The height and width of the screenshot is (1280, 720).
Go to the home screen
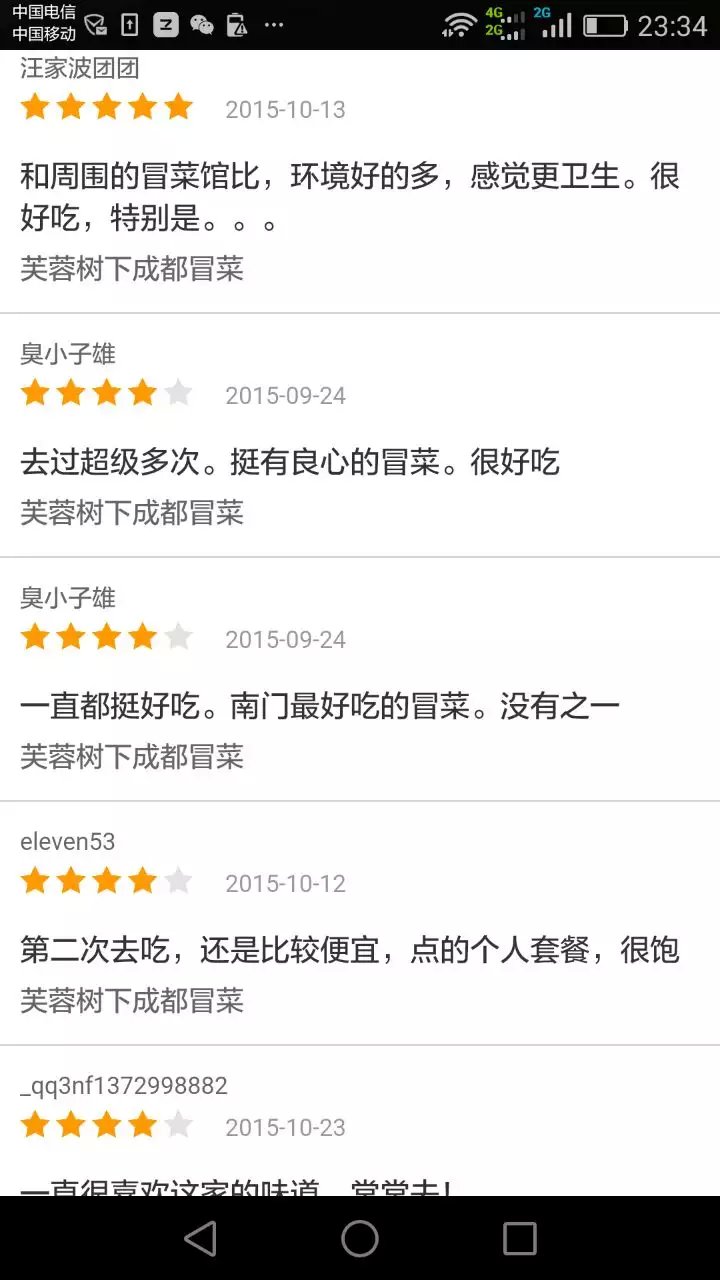click(360, 1239)
